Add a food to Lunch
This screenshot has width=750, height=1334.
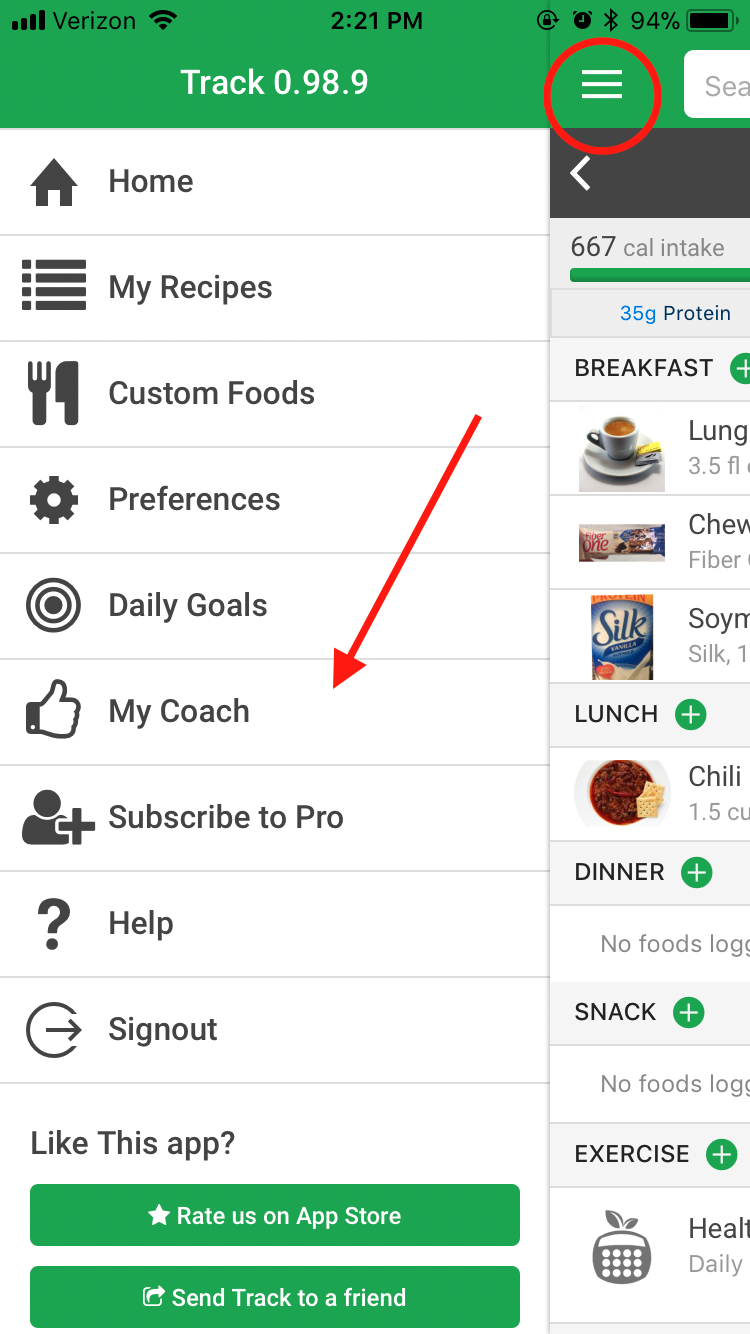point(691,714)
